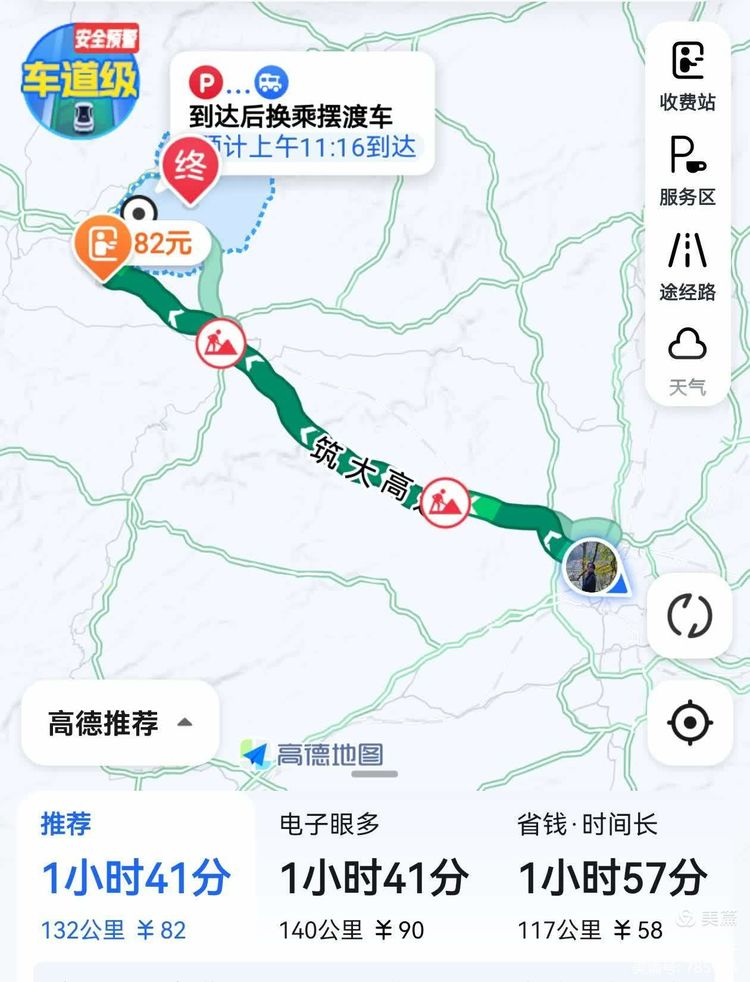
Task: Show 服务区 service areas along route
Action: pos(688,170)
